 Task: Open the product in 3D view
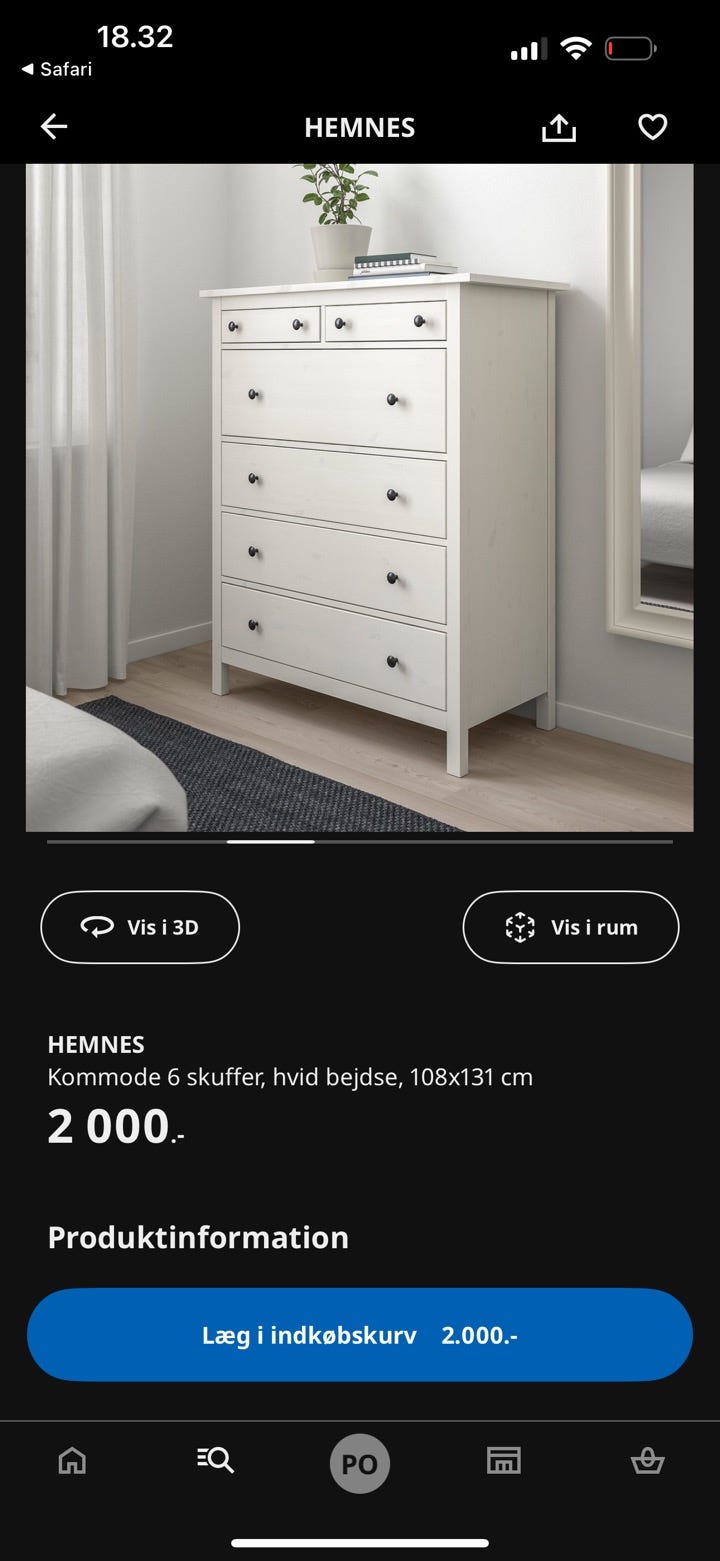tap(139, 927)
